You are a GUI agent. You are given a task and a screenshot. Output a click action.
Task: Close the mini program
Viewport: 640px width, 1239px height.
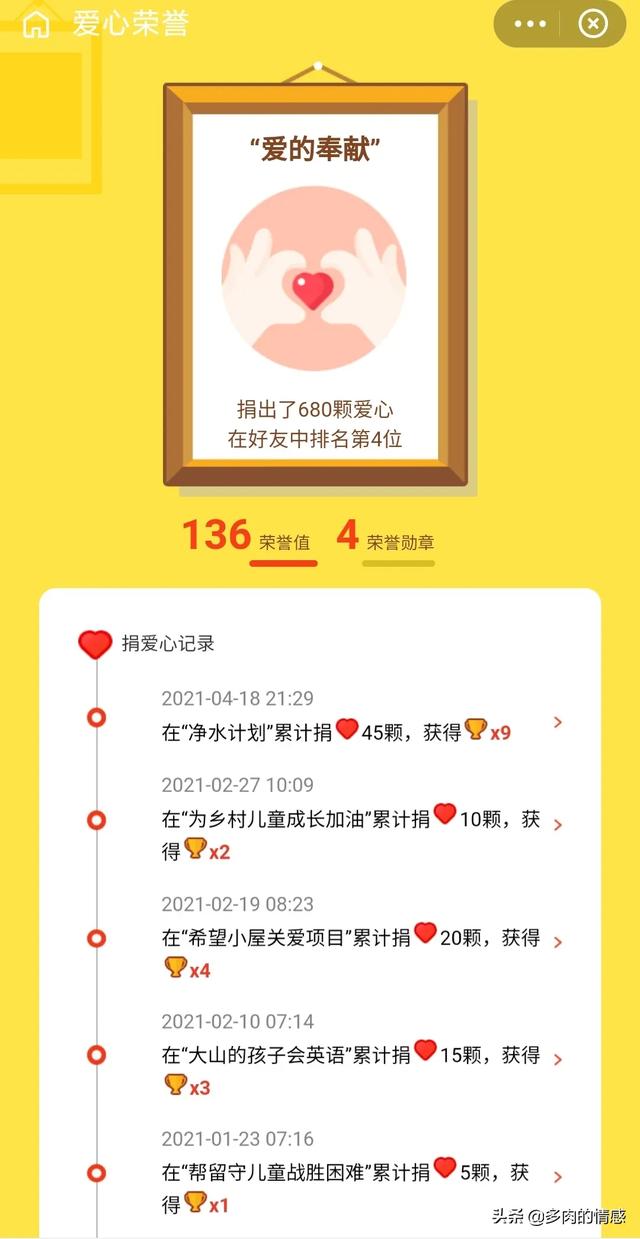click(x=593, y=24)
